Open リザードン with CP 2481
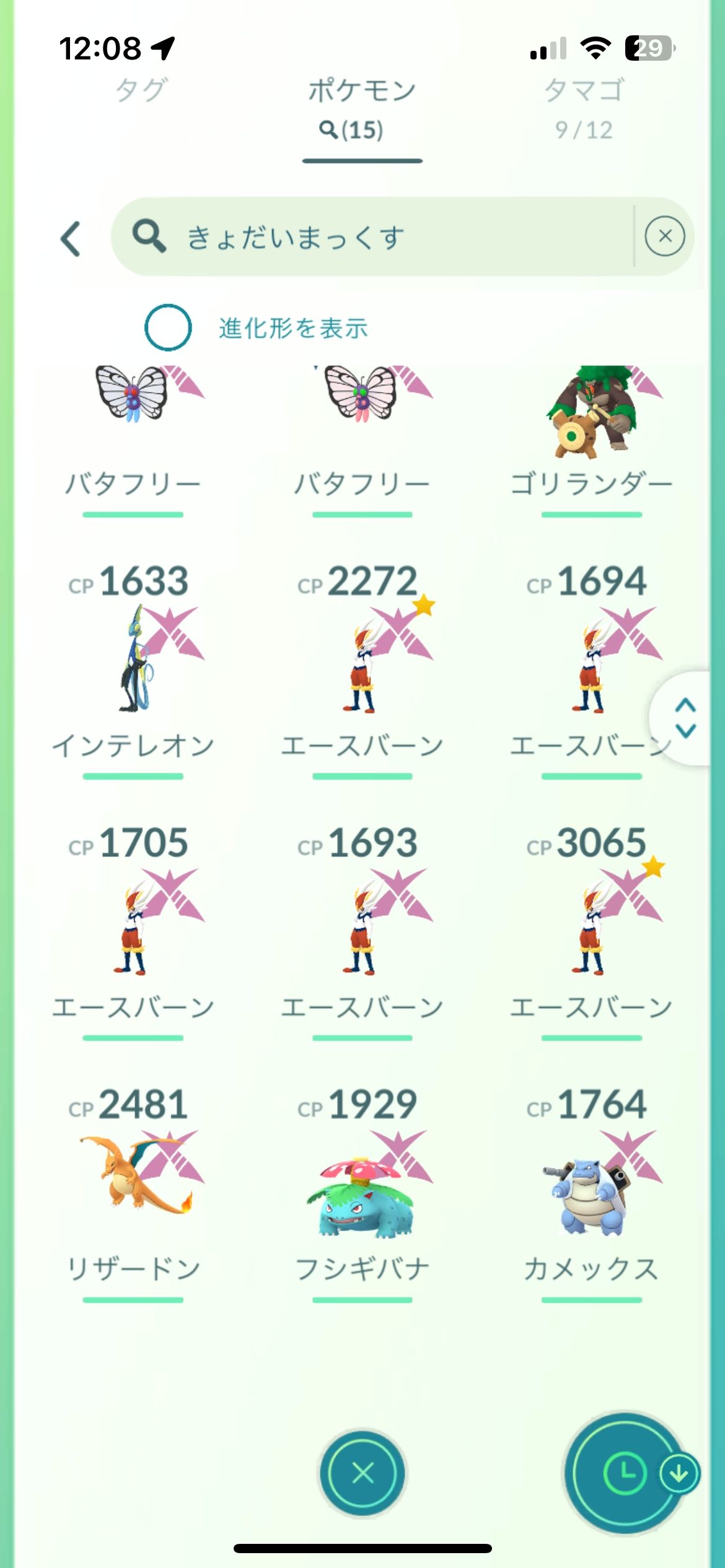This screenshot has width=725, height=1568. [x=133, y=1183]
